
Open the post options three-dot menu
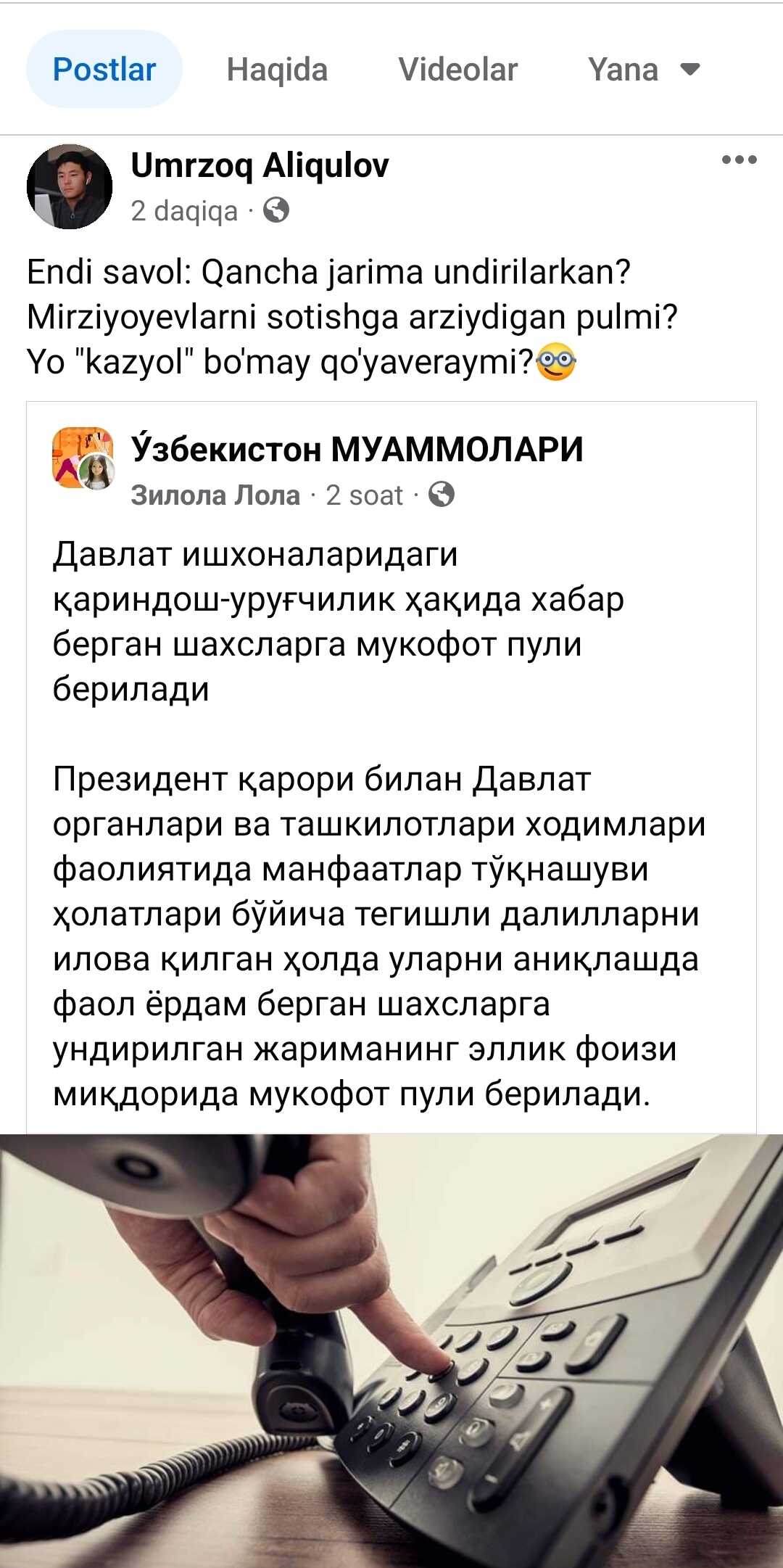coord(739,160)
